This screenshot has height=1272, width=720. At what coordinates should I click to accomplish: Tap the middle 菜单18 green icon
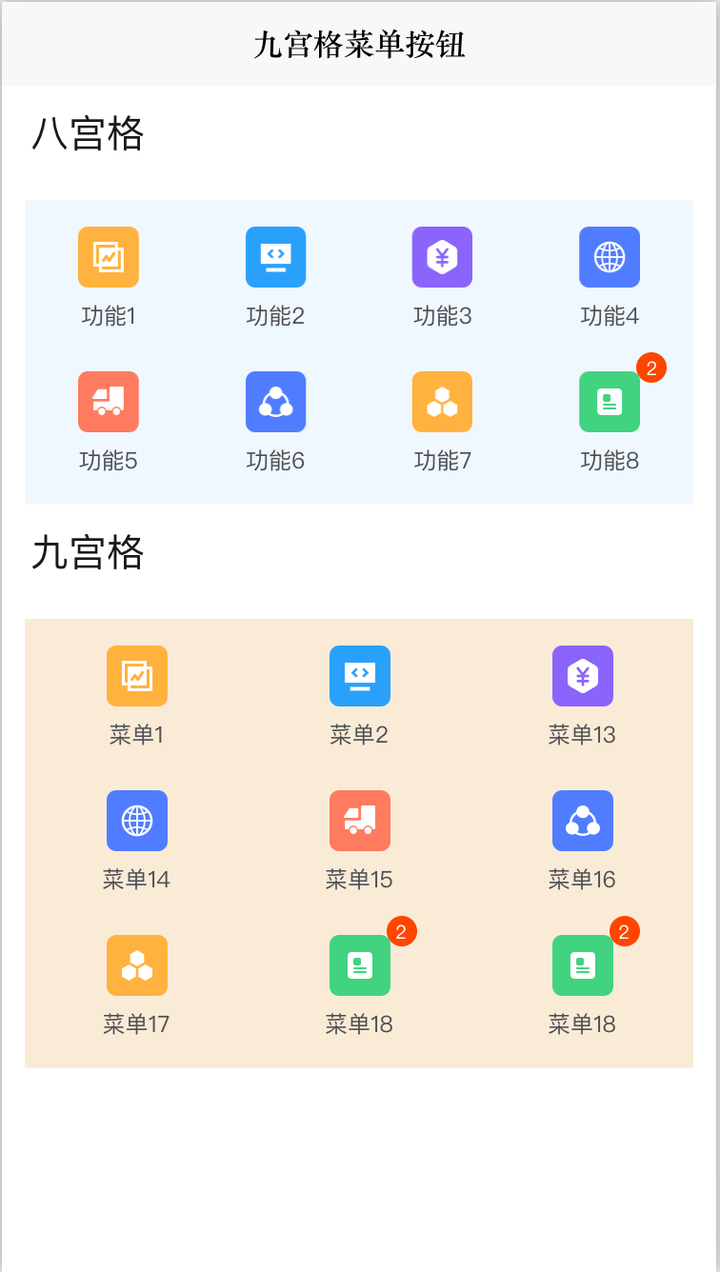pyautogui.click(x=360, y=966)
